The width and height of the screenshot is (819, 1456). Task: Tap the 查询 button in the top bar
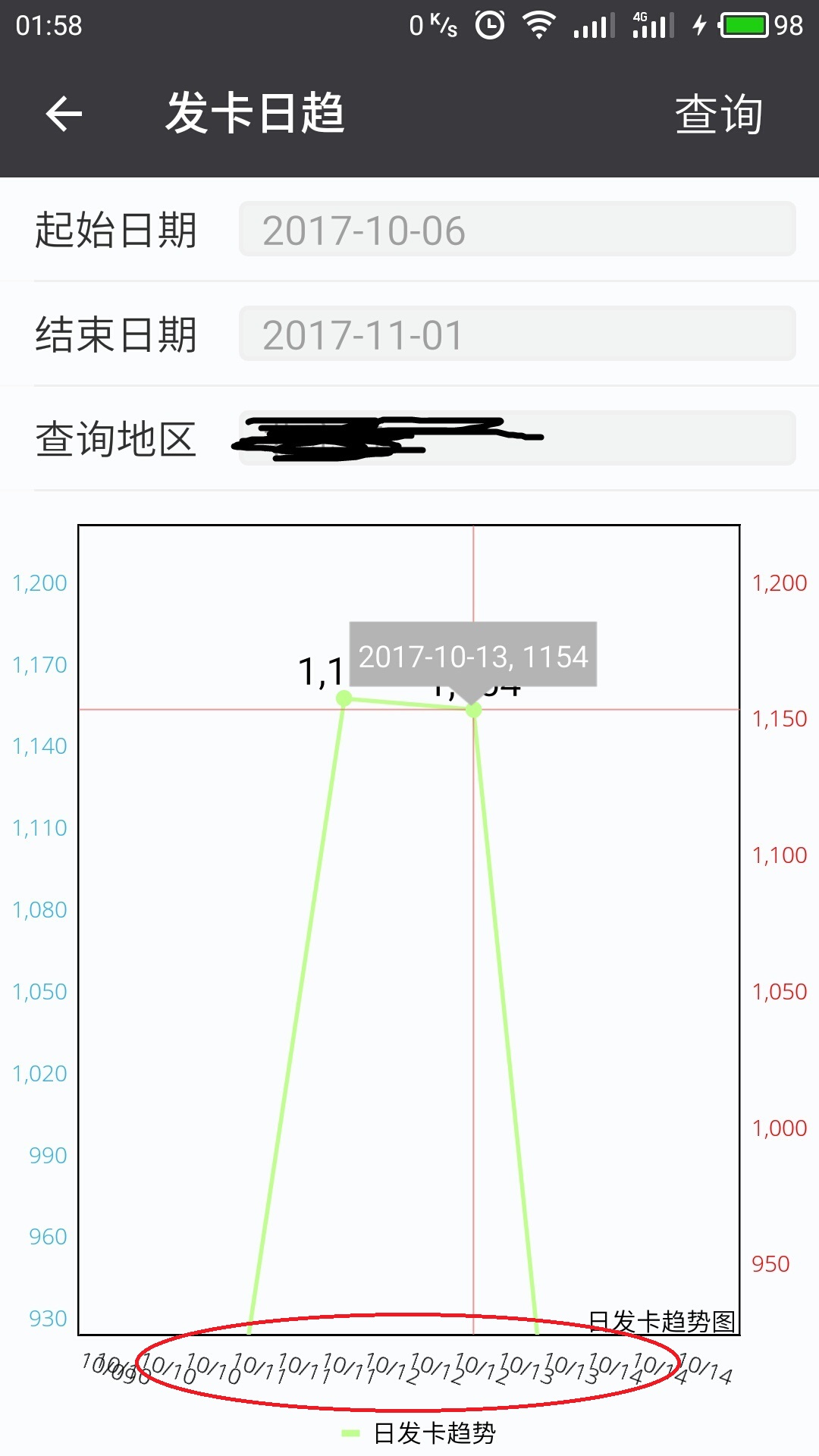tap(718, 115)
